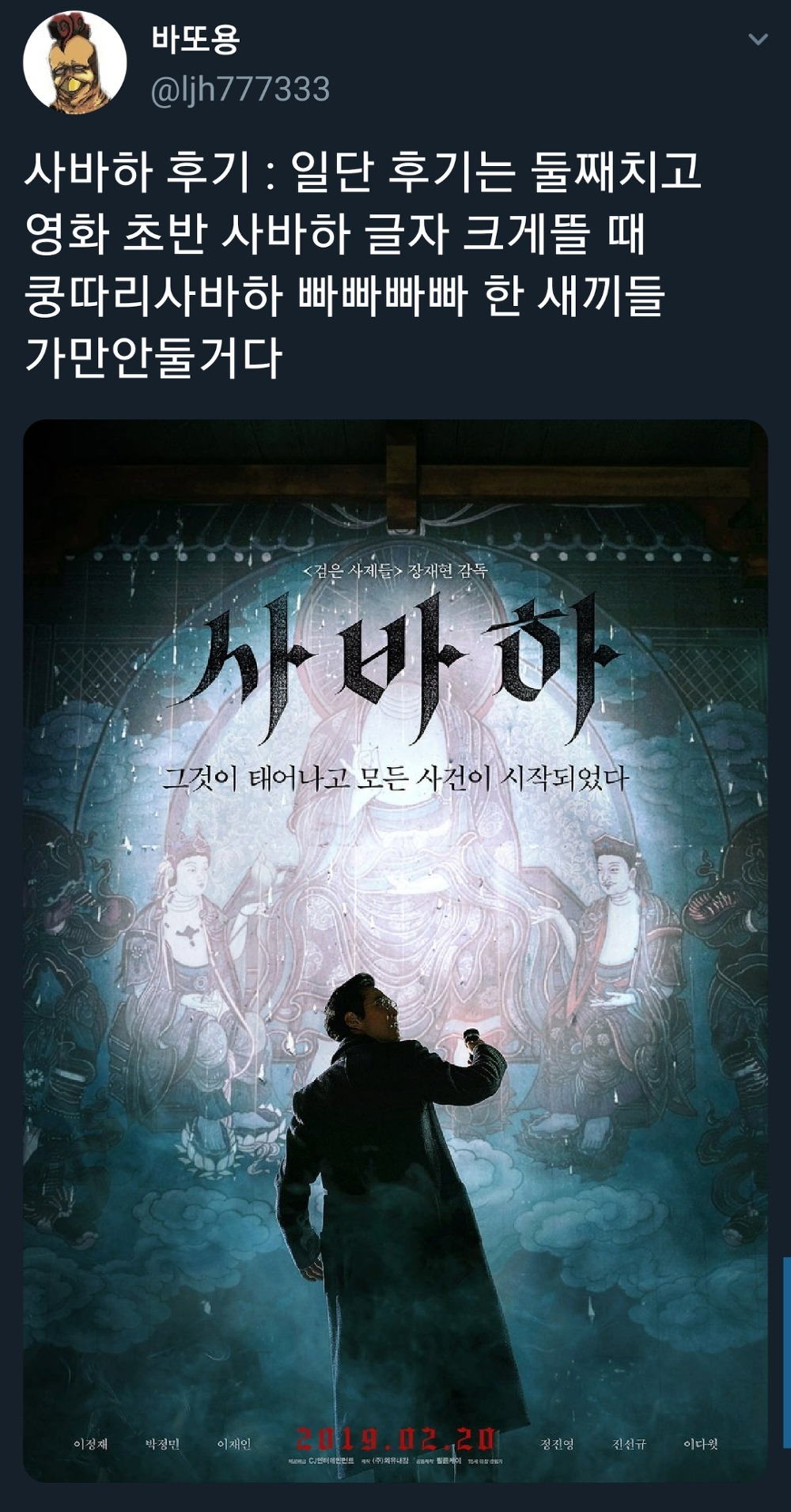Open the tweet options dropdown chevron
791x1512 pixels.
click(x=758, y=39)
